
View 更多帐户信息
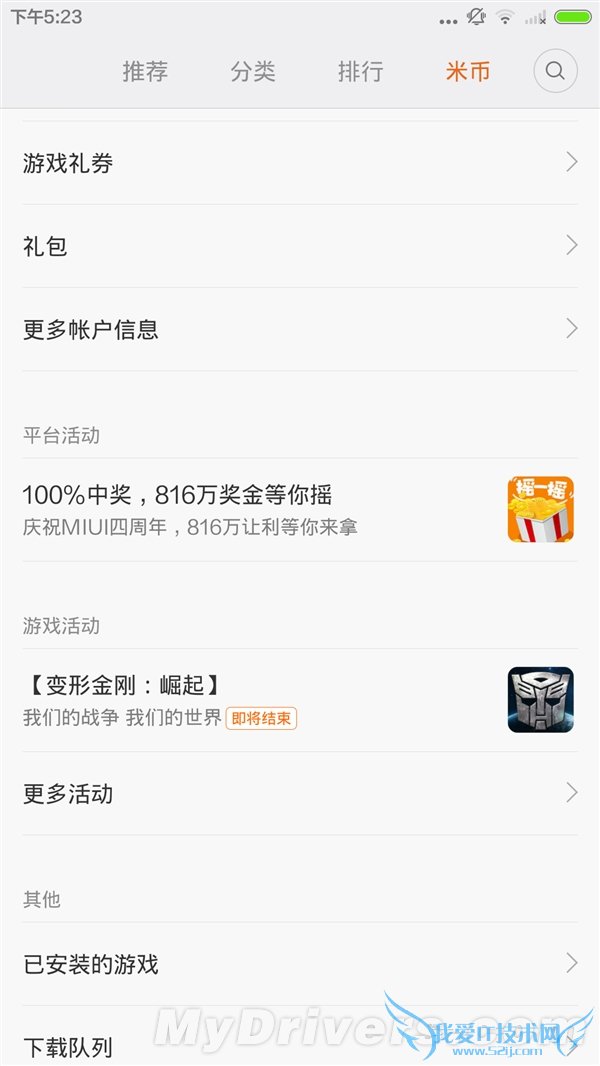(x=300, y=329)
